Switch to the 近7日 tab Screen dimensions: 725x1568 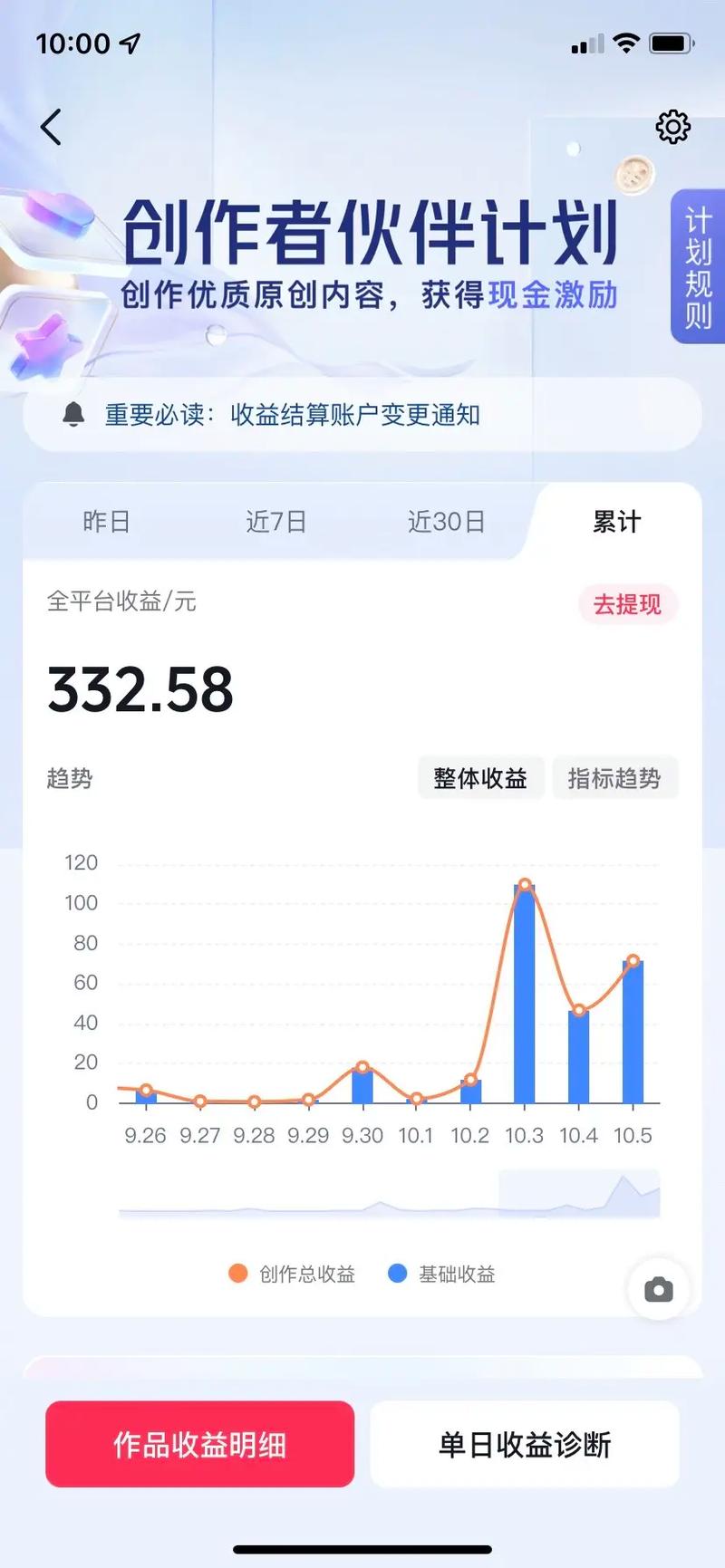click(x=275, y=522)
